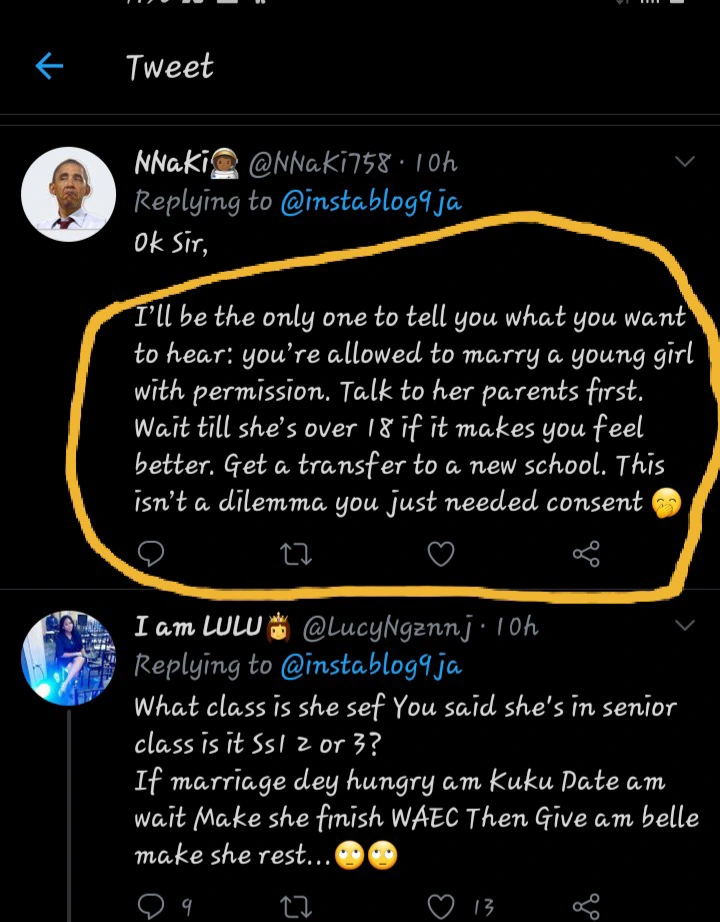Reply to NNaKi's tweet
Viewport: 720px width, 922px height.
pyautogui.click(x=150, y=552)
